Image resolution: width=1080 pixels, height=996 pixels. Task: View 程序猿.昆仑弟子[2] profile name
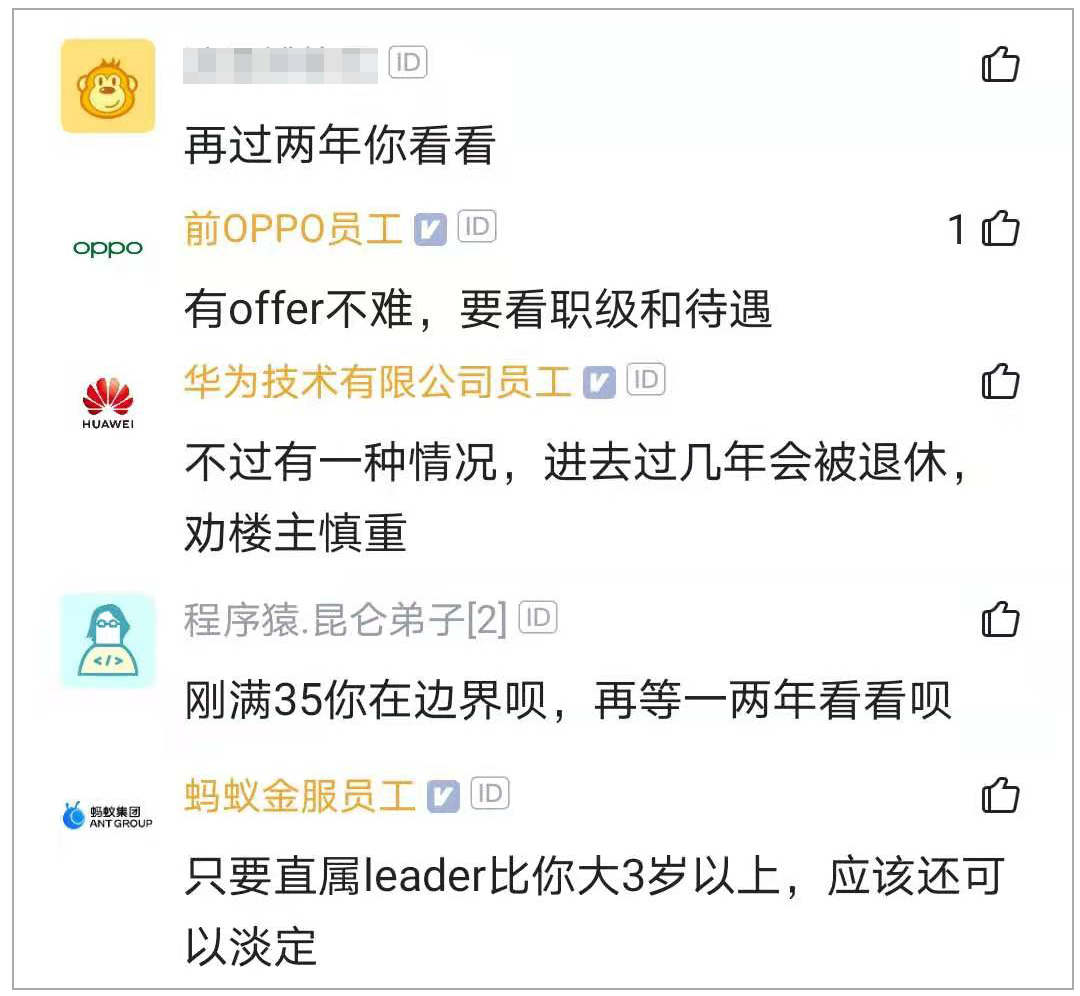point(345,620)
